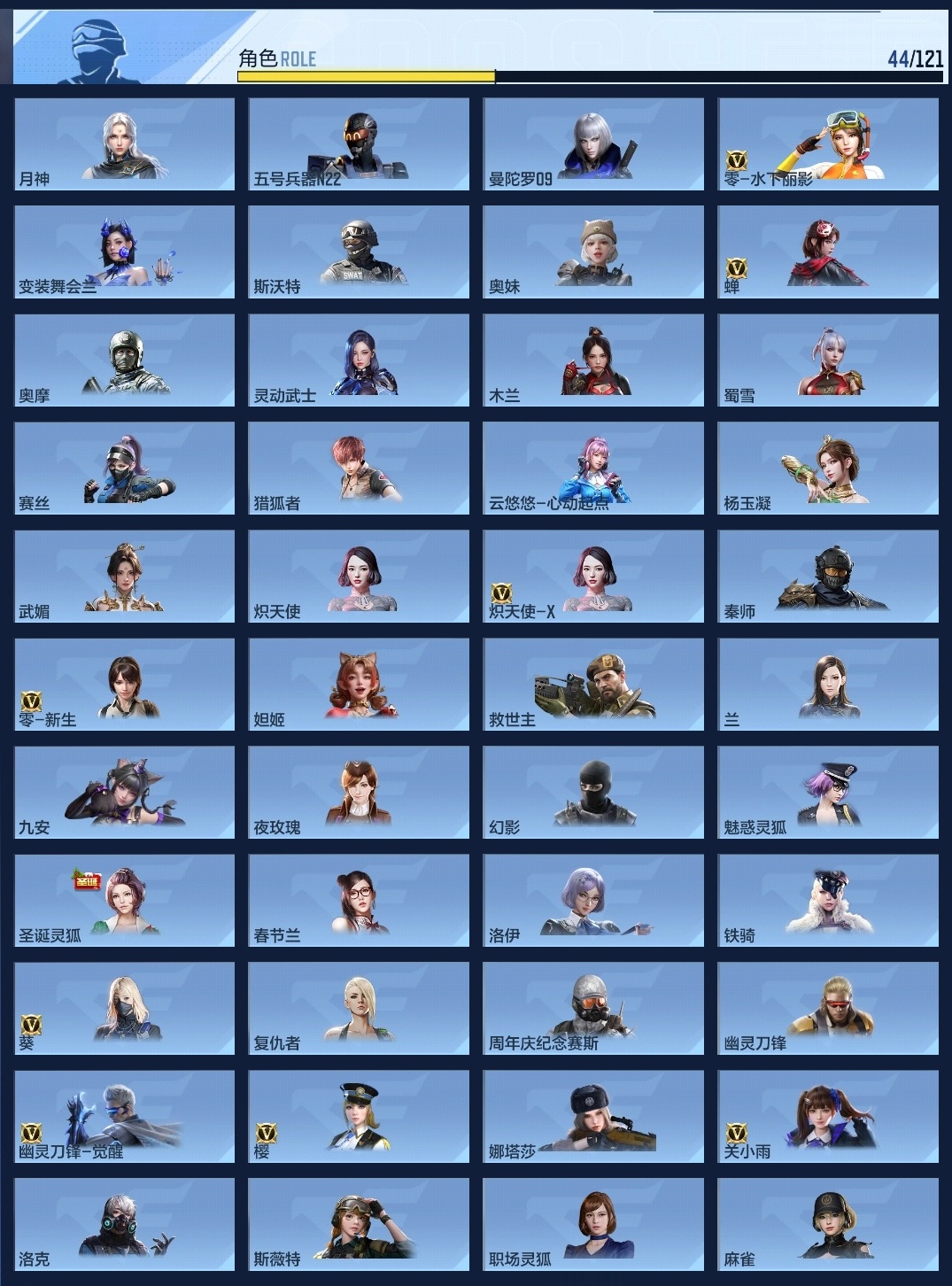Open the 零-水下丽影 character card

tap(828, 144)
